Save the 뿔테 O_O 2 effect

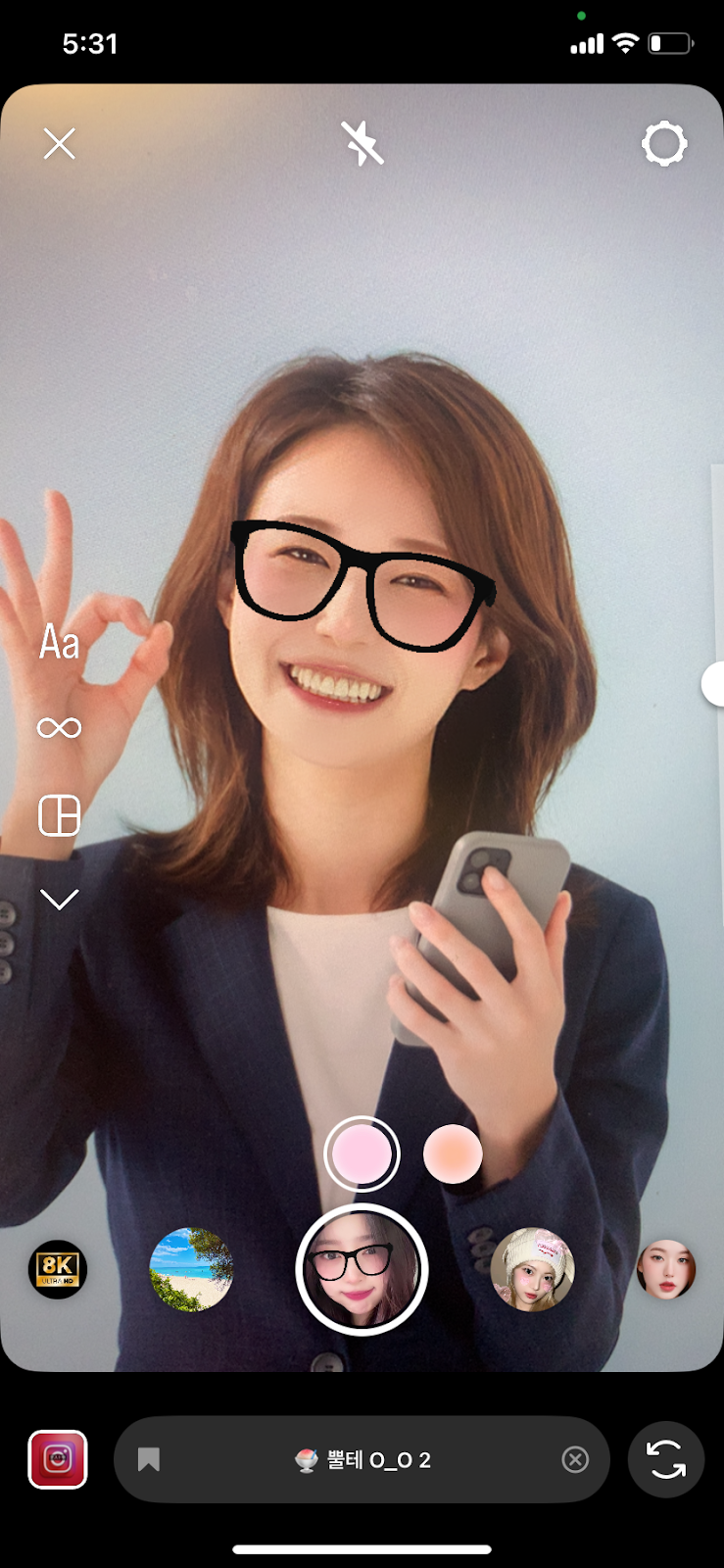(x=149, y=1460)
